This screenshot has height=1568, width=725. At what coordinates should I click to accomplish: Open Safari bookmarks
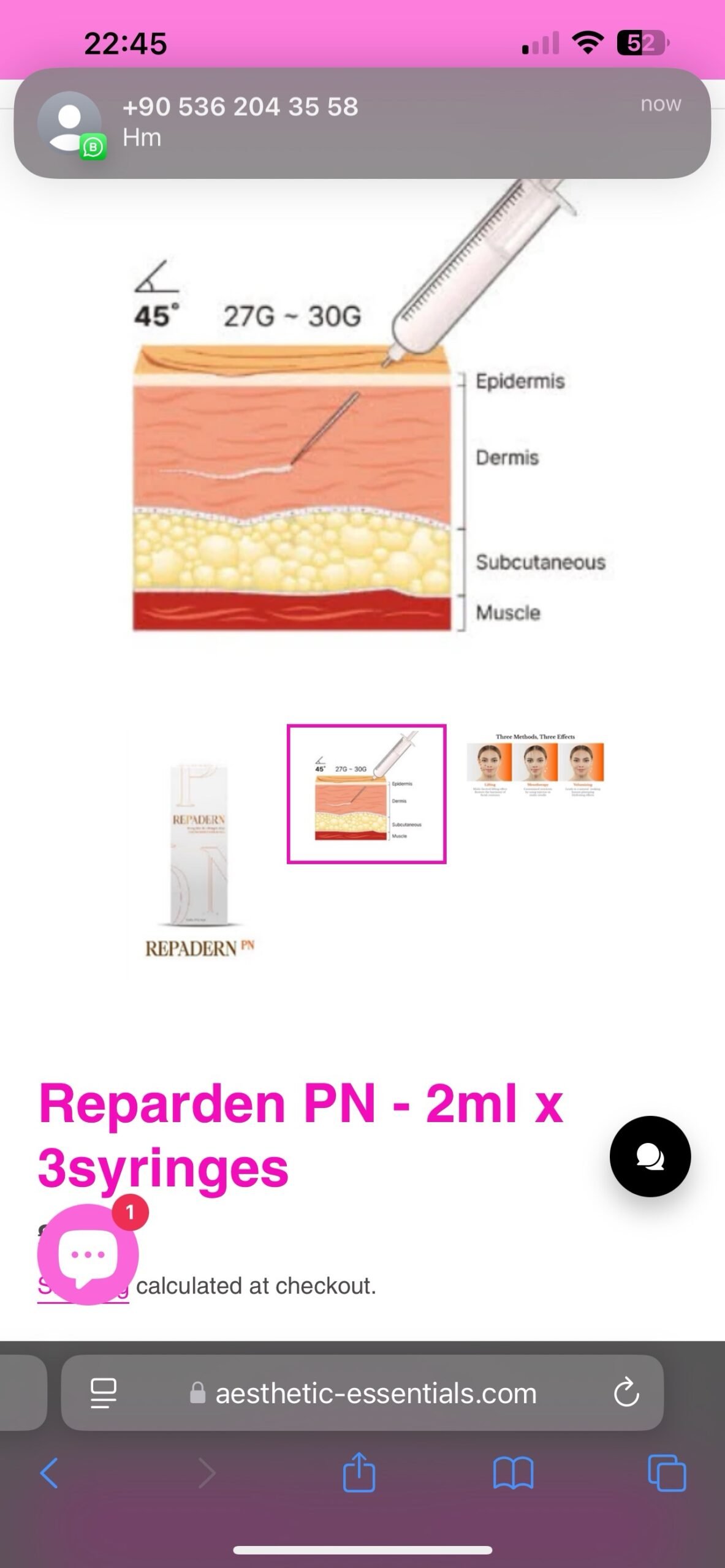tap(513, 1473)
